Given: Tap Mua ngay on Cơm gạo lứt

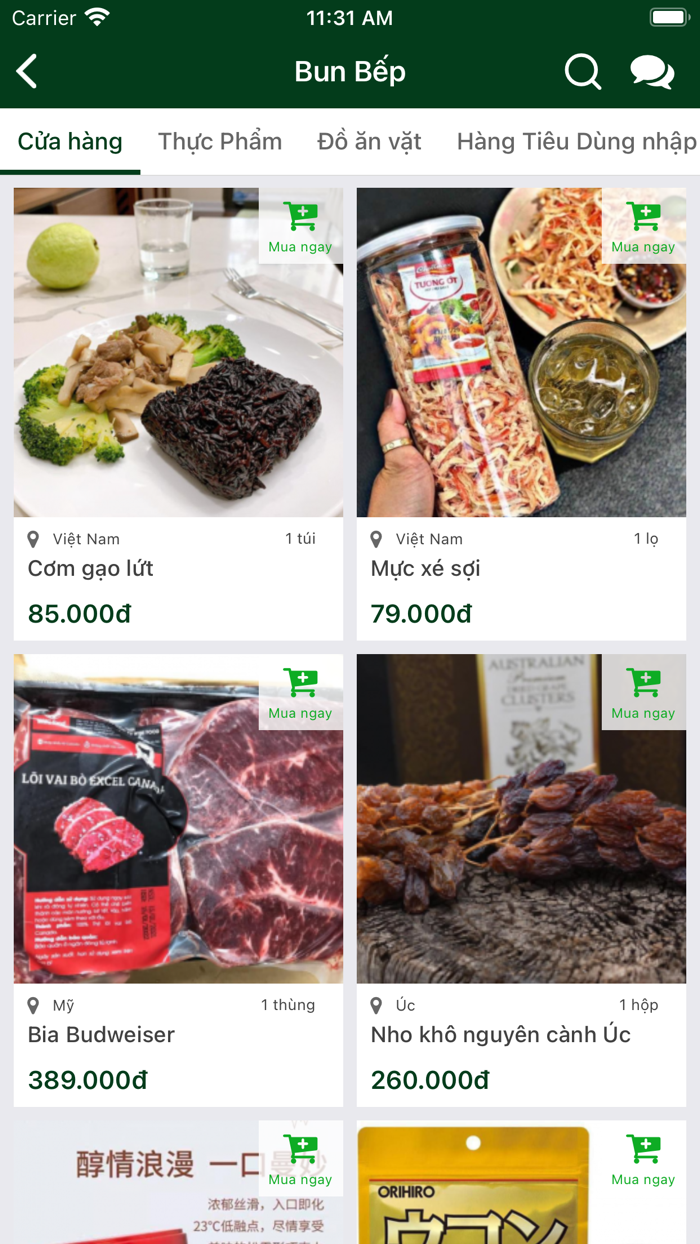Looking at the screenshot, I should click(300, 227).
